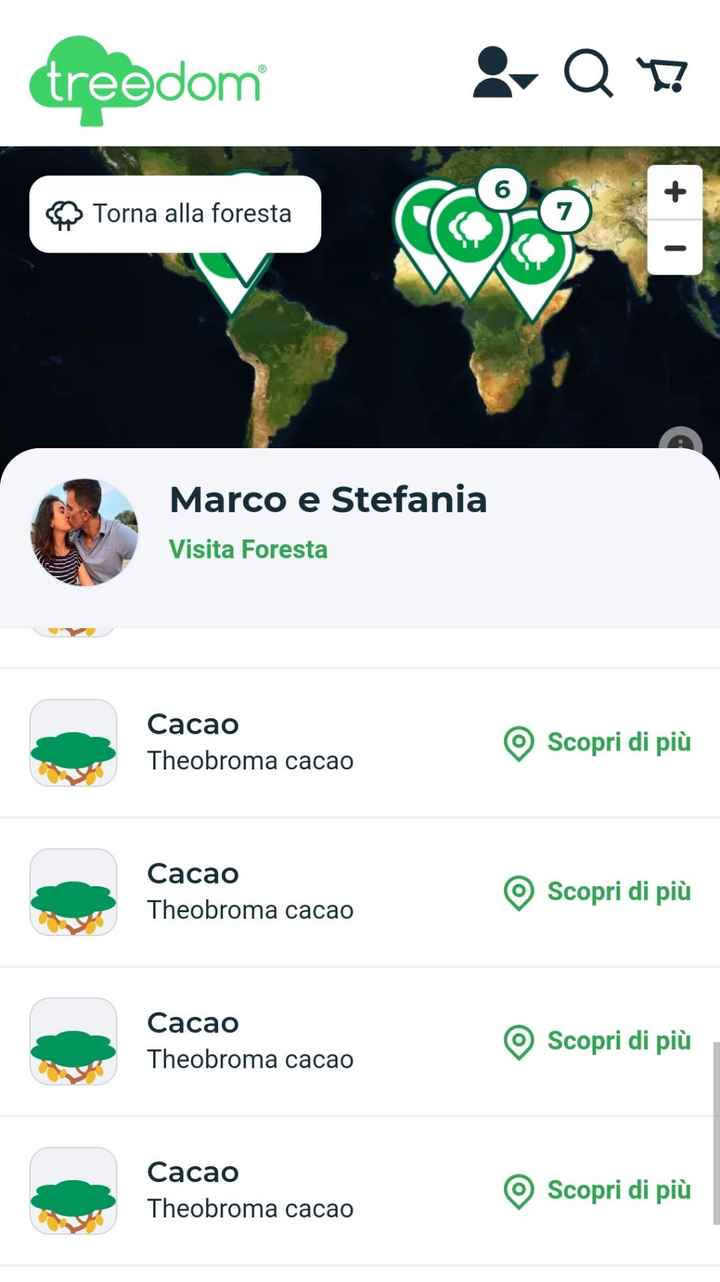Zoom out on the map
This screenshot has height=1282, width=720.
[675, 248]
